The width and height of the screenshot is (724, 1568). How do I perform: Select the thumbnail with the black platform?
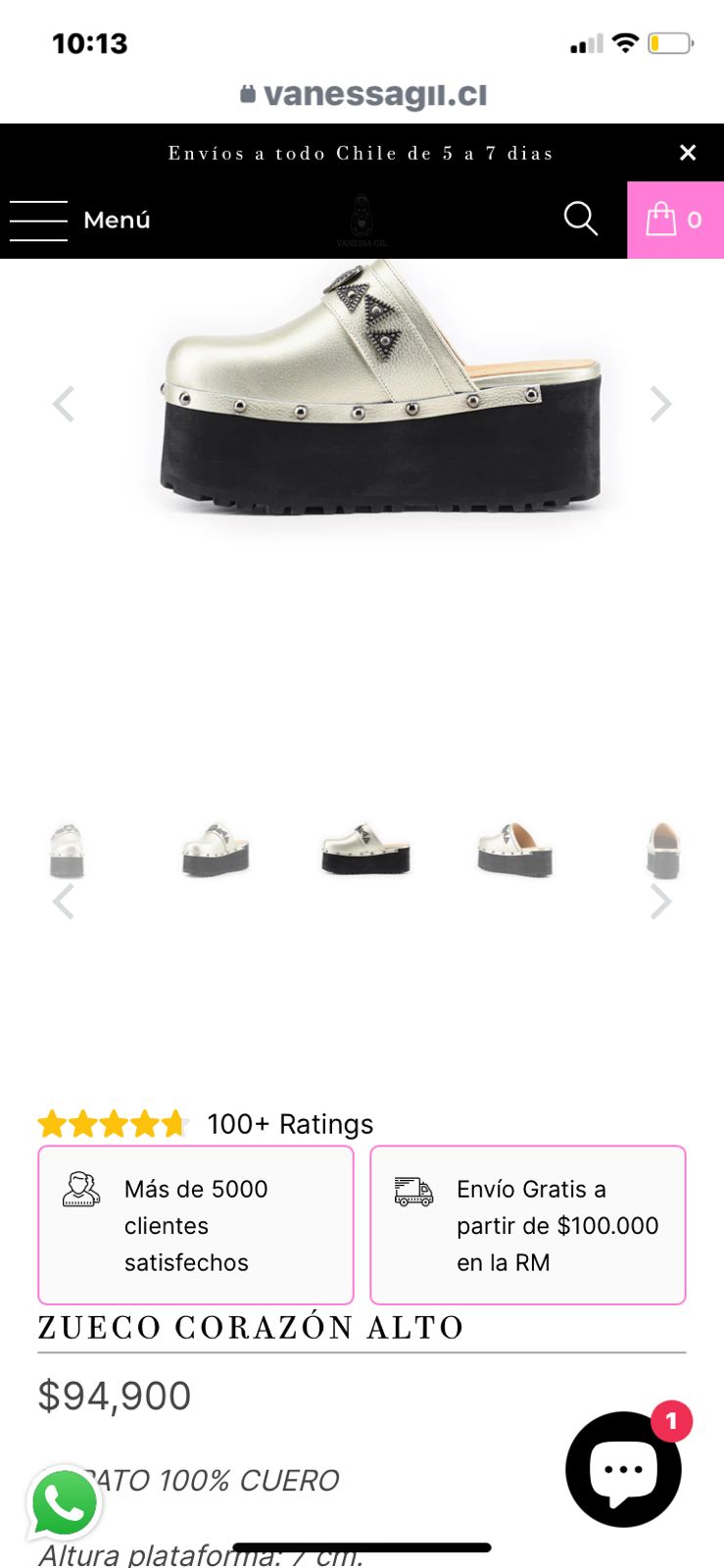click(364, 849)
